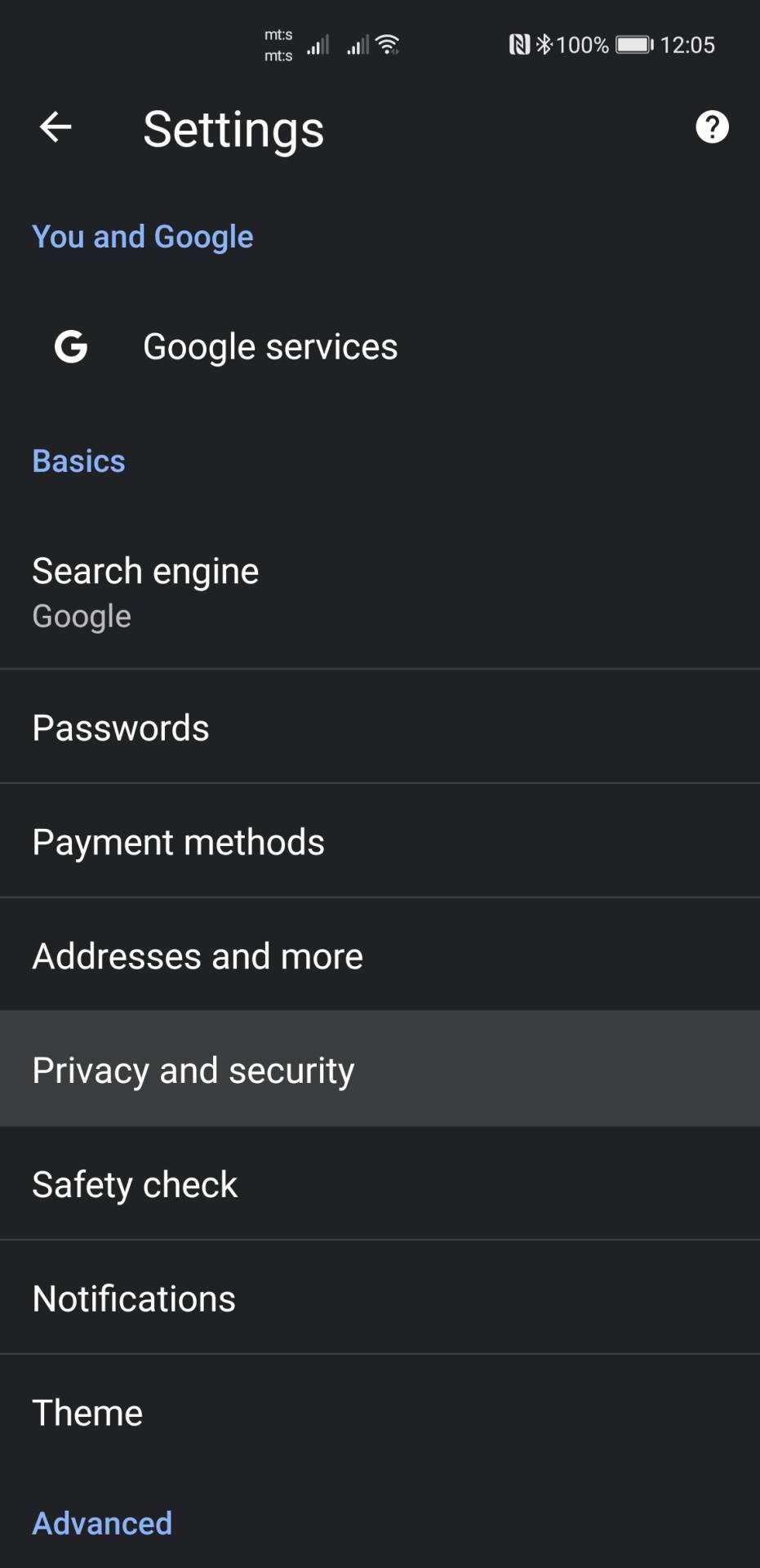Tap the clock showing 12:05
Screen dimensions: 760x1568
(690, 44)
